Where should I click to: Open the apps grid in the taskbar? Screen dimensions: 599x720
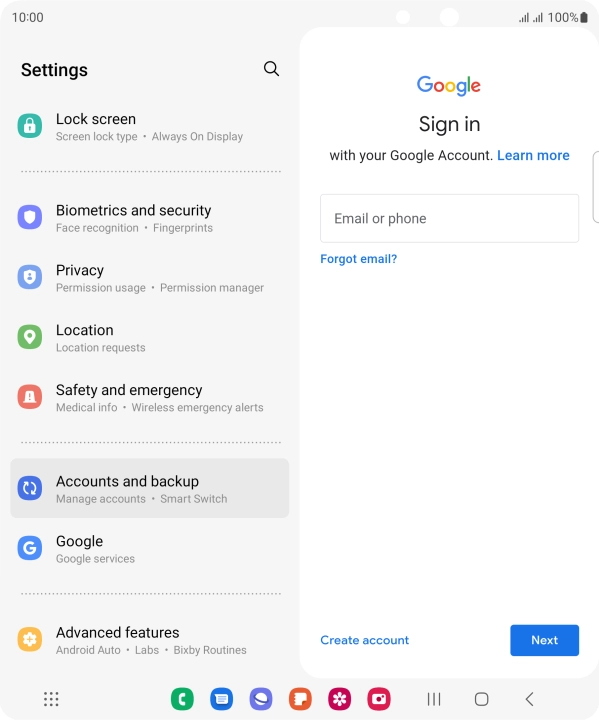pyautogui.click(x=51, y=699)
